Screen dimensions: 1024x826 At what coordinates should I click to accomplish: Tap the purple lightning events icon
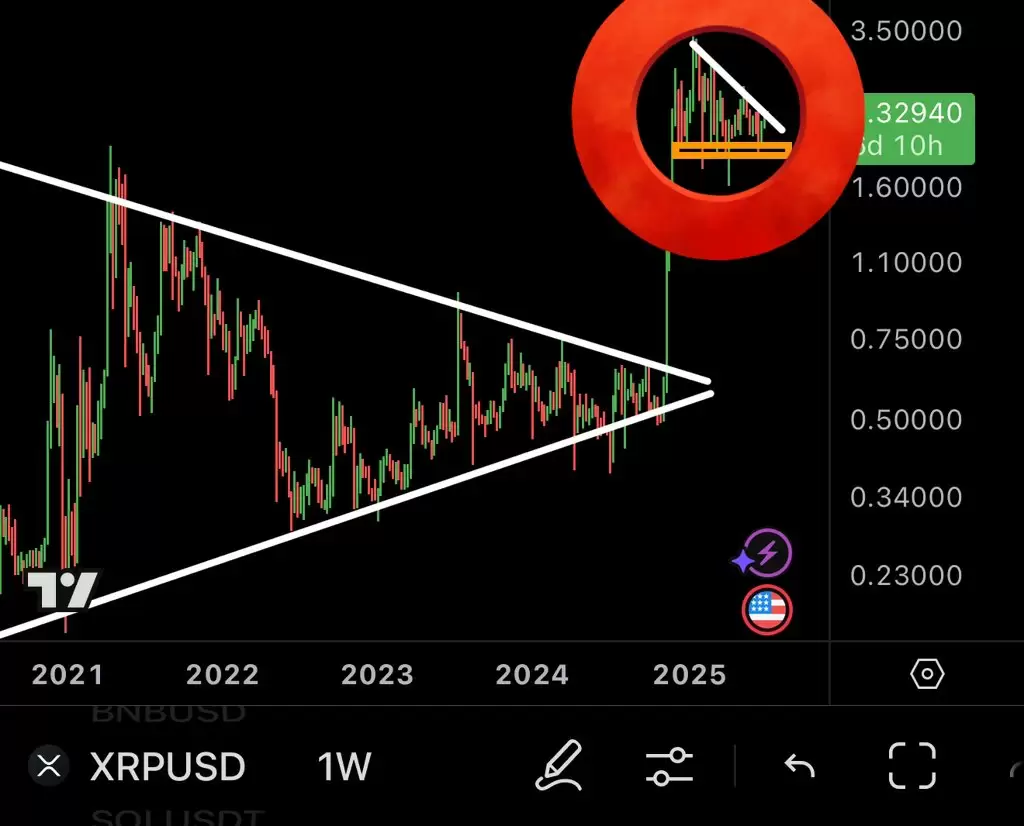(765, 553)
